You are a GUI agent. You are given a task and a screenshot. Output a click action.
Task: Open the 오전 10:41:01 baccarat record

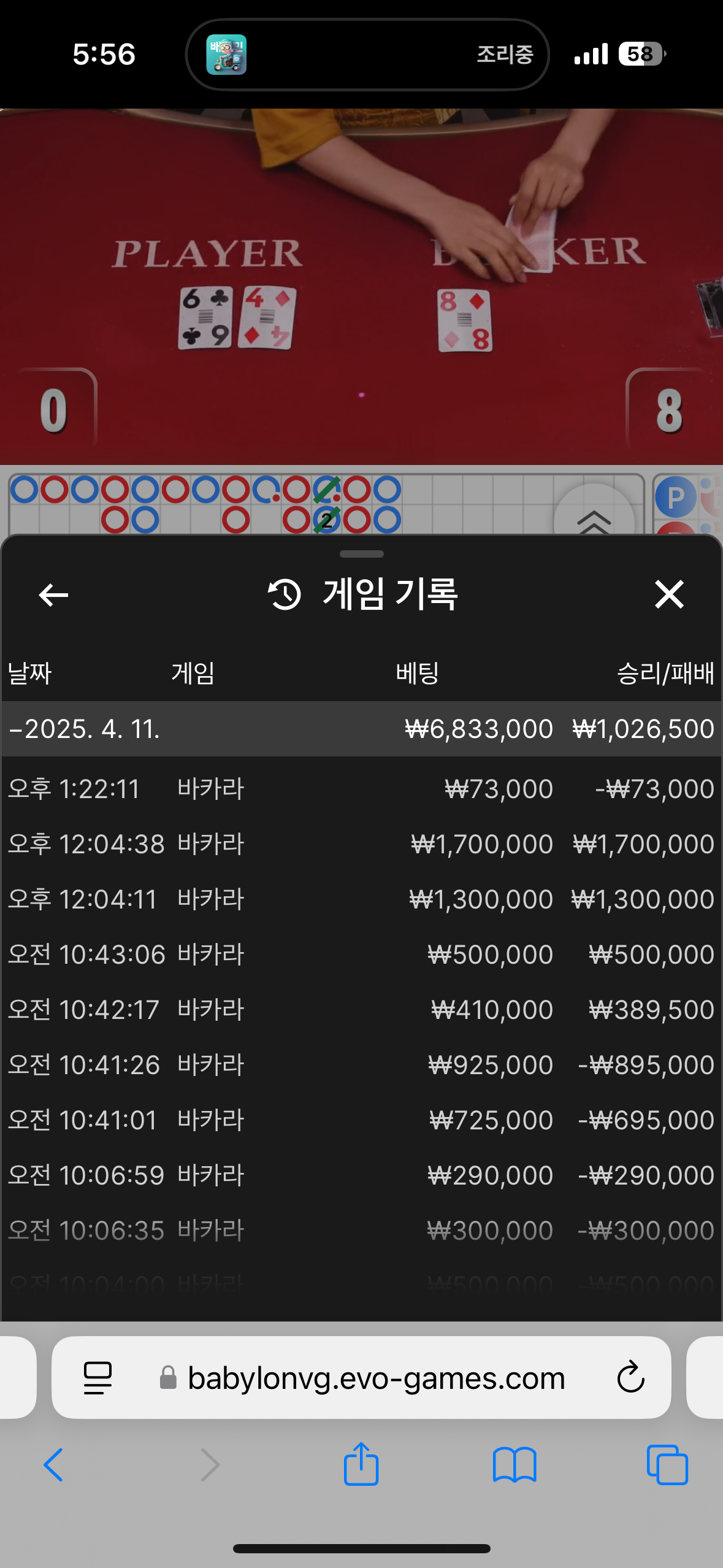pos(361,1120)
